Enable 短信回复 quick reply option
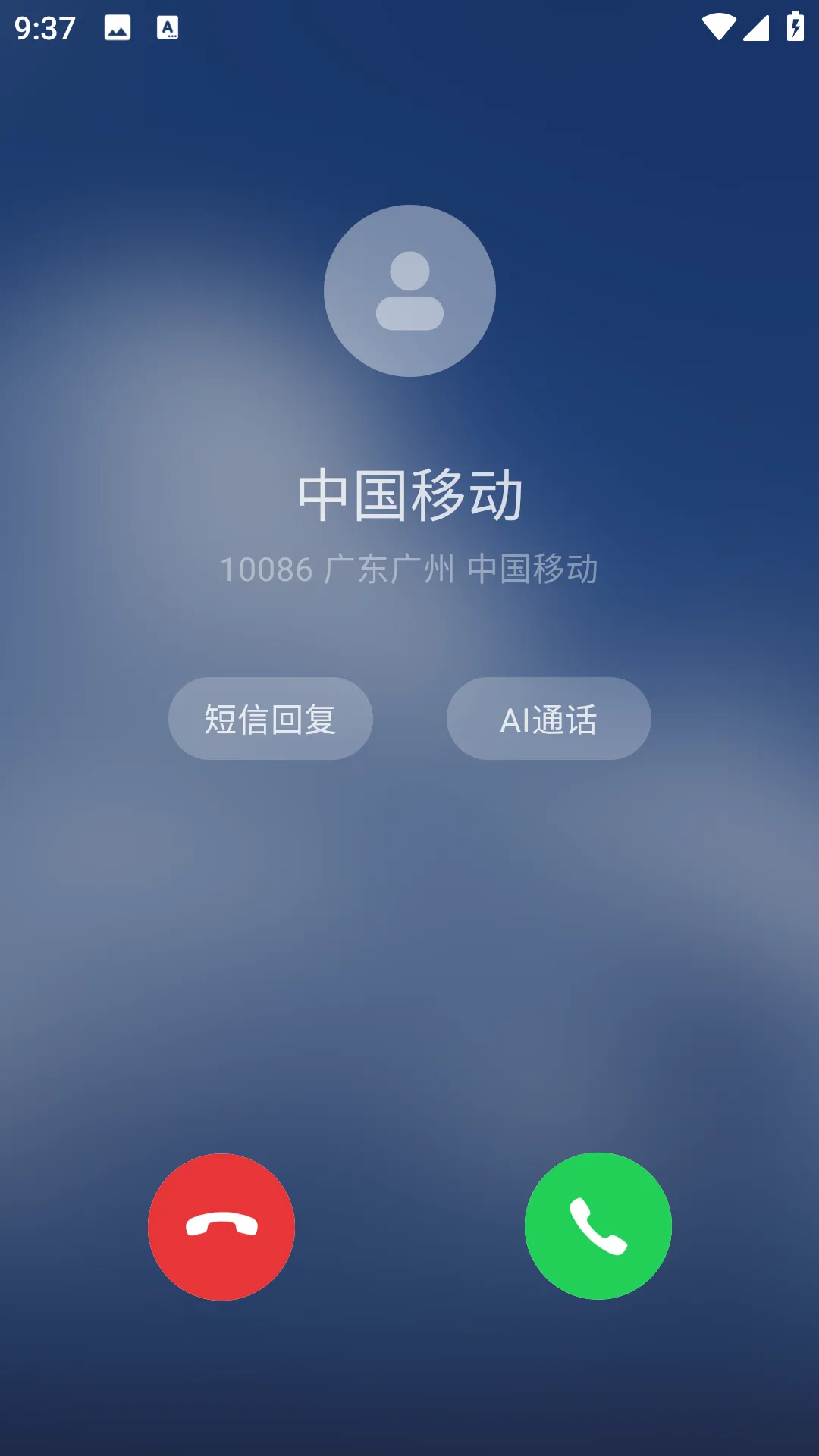 270,718
